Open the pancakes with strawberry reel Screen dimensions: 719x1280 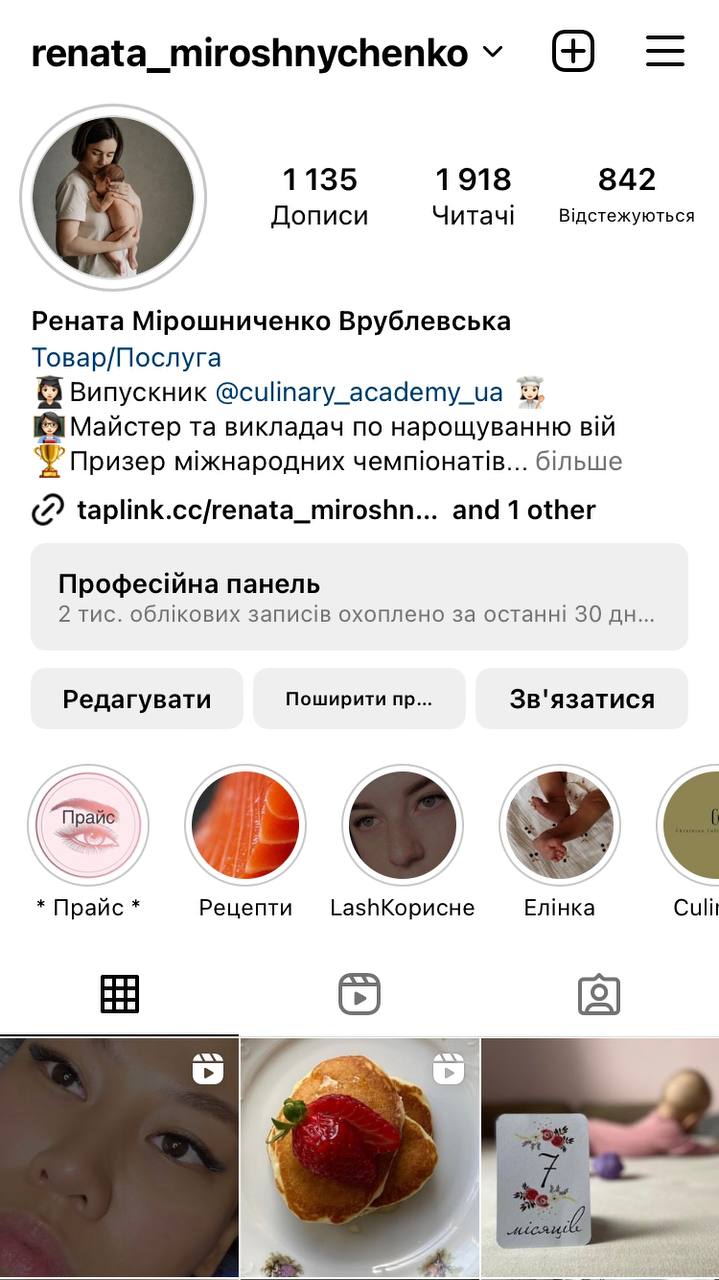coord(360,1159)
